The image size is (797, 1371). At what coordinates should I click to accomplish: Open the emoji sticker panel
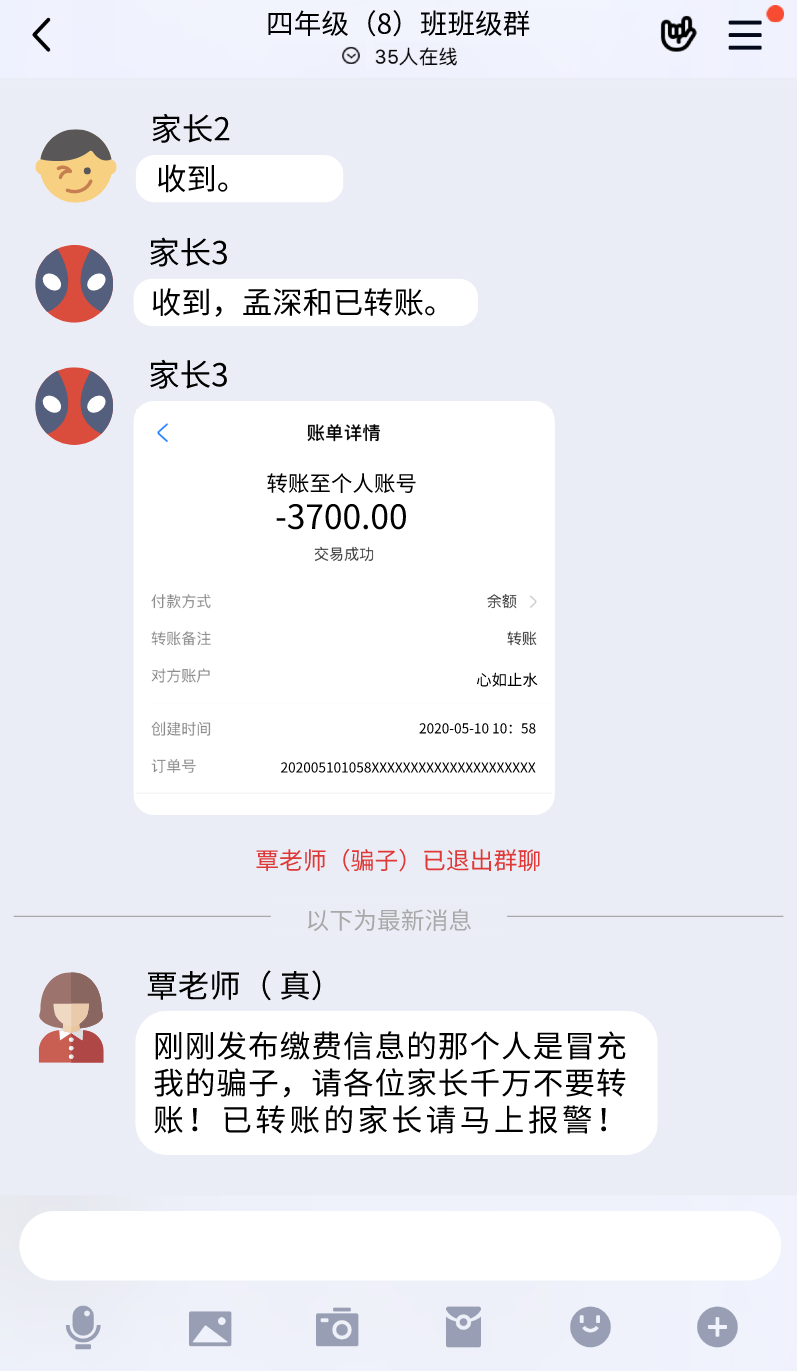click(590, 1327)
